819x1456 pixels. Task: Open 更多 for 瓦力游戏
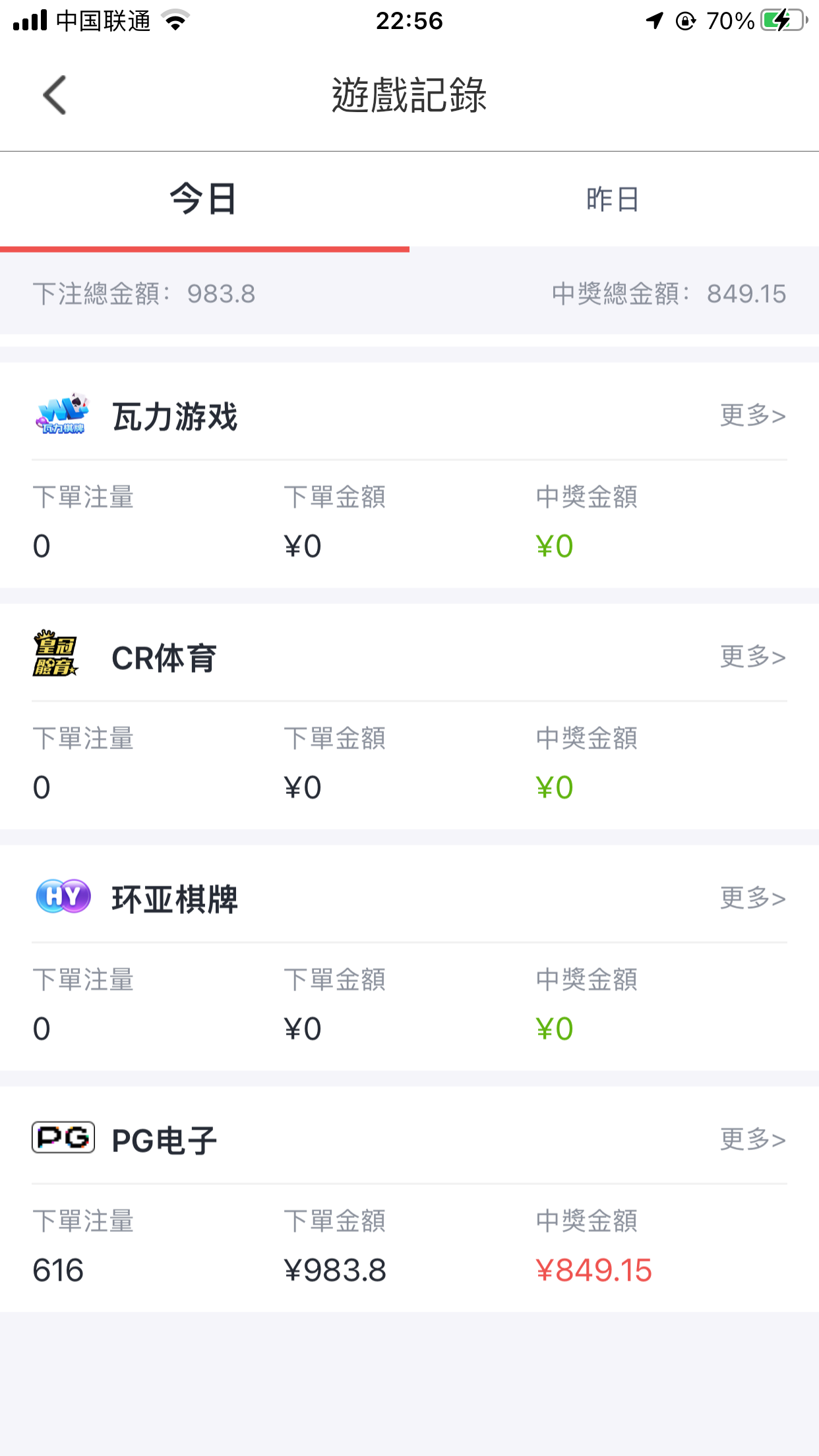point(752,415)
